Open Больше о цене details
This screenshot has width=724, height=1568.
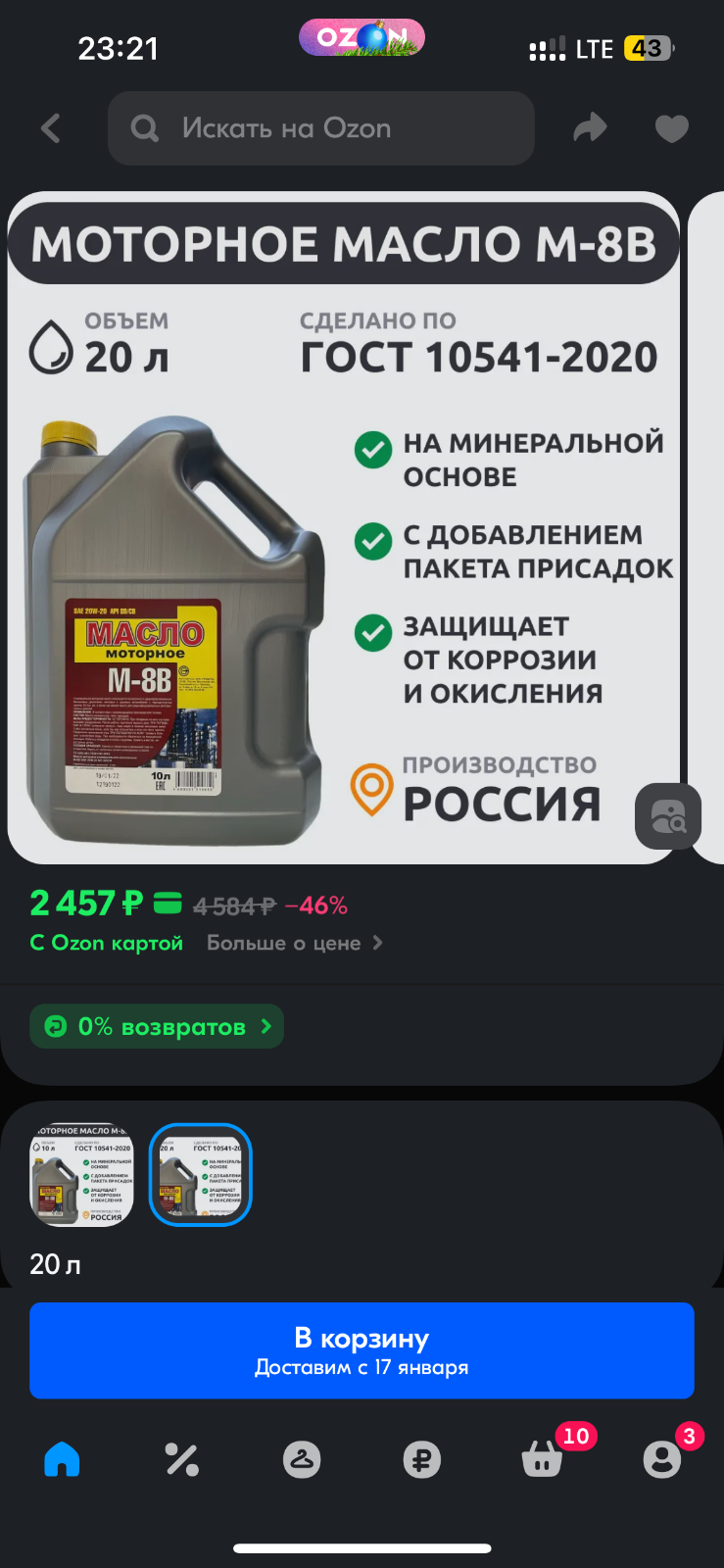pyautogui.click(x=295, y=943)
